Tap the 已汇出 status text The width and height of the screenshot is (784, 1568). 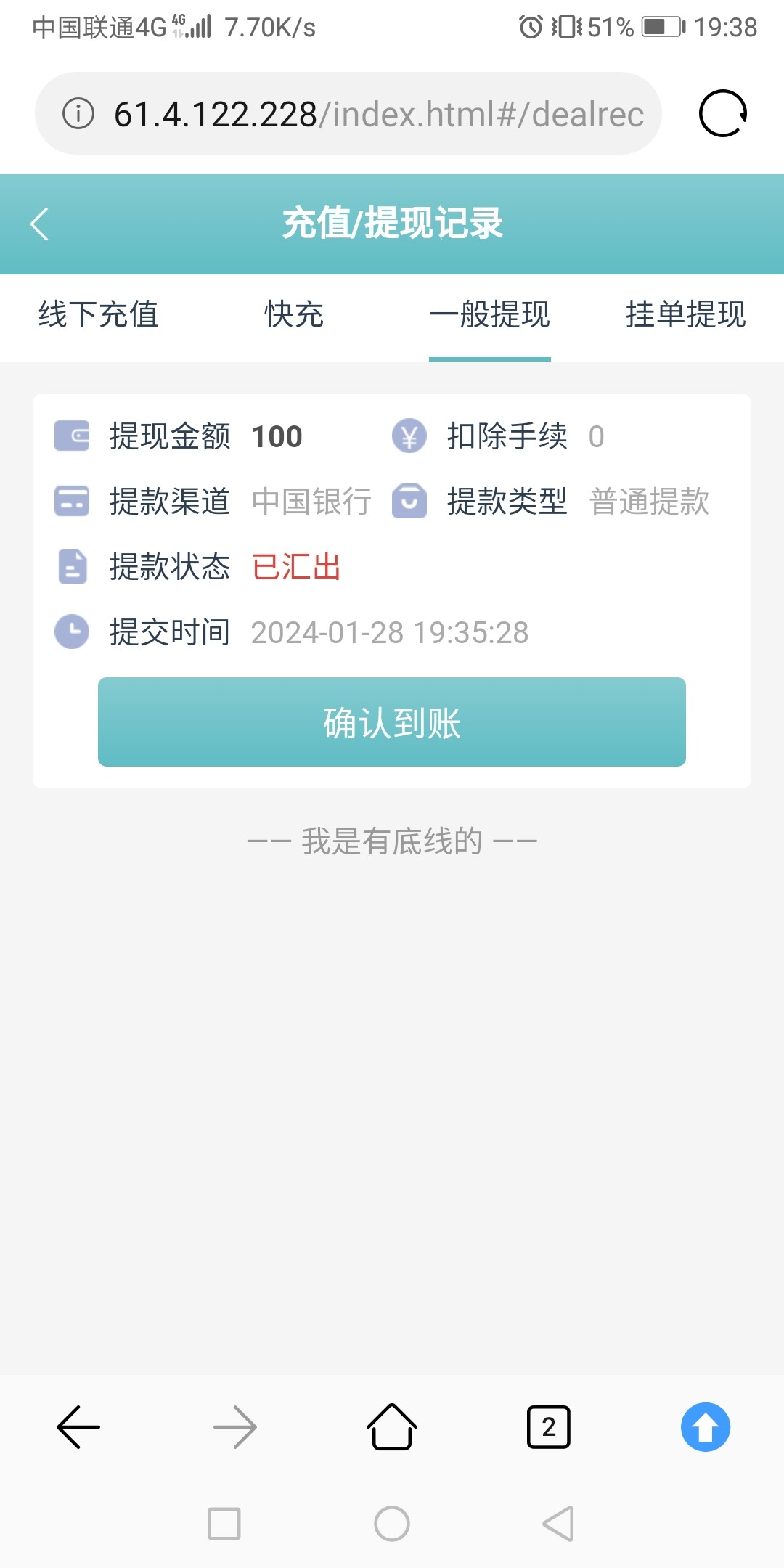pyautogui.click(x=297, y=567)
